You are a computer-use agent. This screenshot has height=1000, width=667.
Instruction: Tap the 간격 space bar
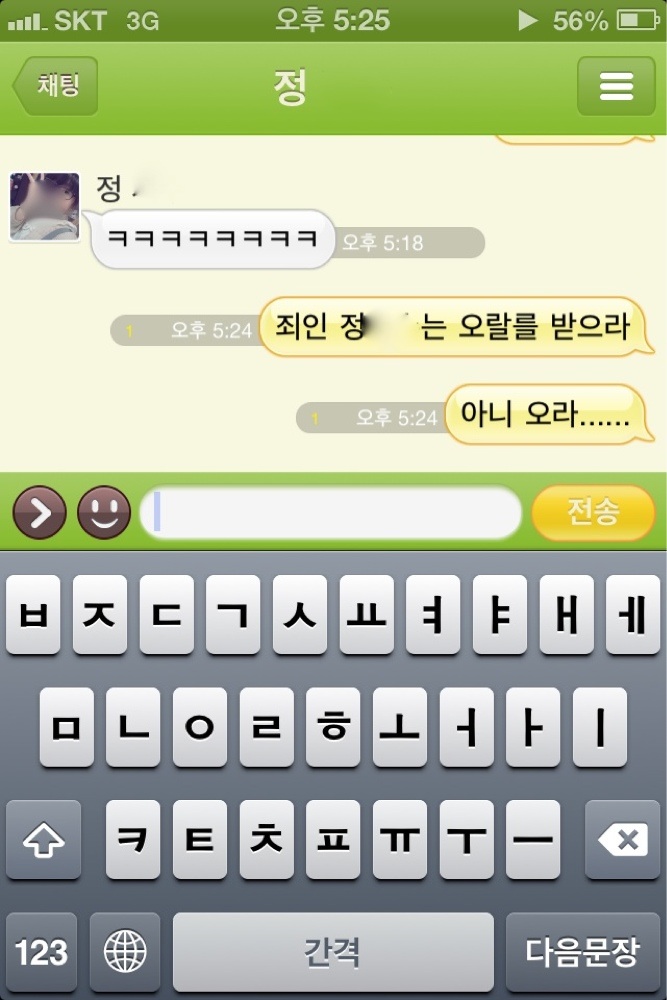click(333, 952)
